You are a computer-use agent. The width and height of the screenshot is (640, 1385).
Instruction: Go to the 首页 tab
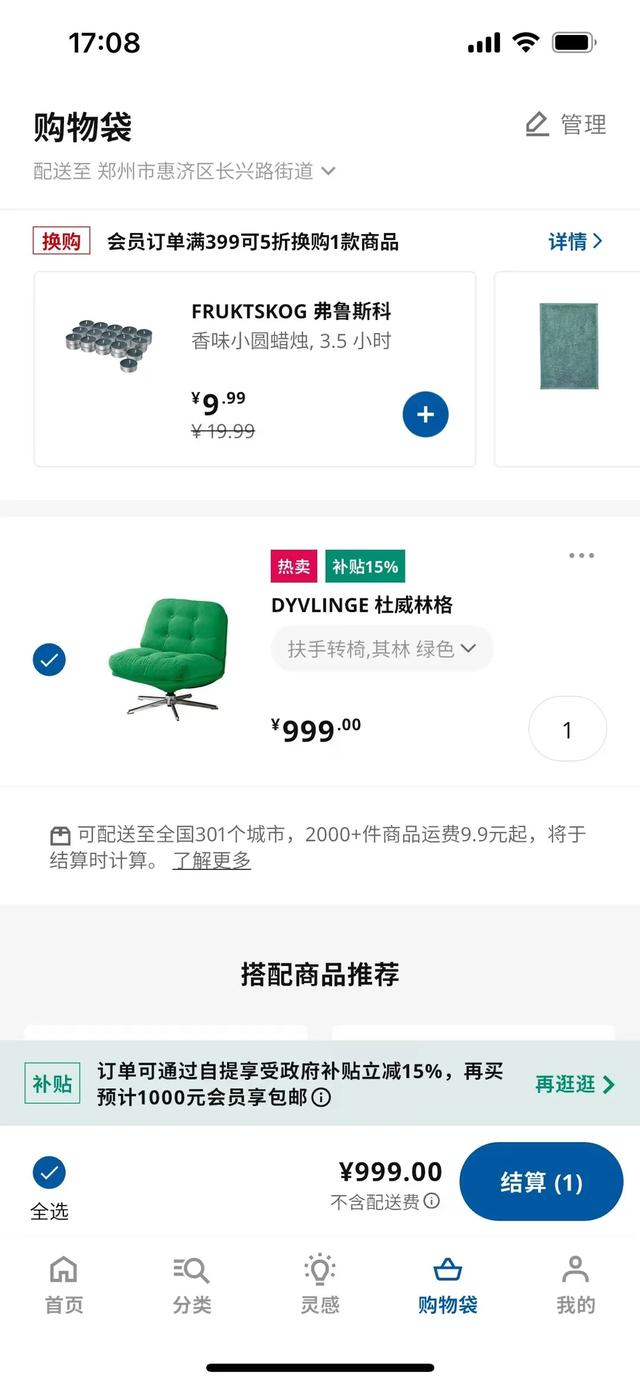coord(64,1285)
